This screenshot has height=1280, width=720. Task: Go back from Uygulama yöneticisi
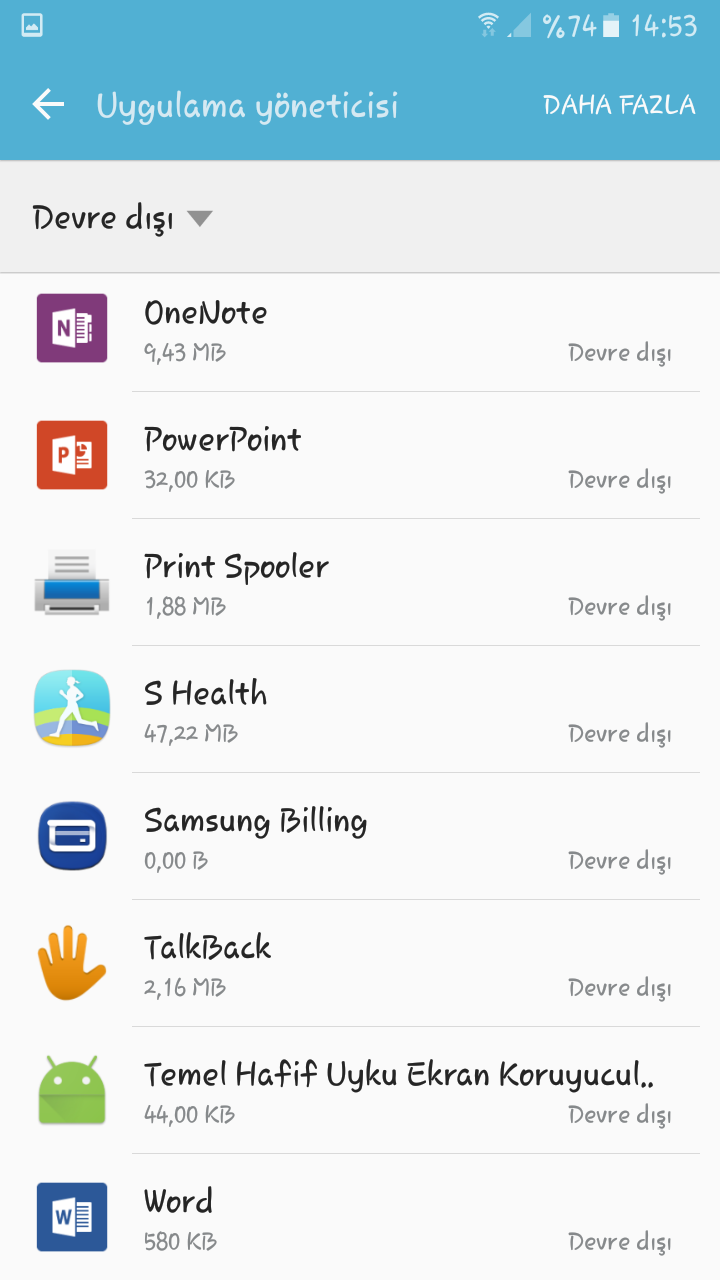click(x=48, y=105)
